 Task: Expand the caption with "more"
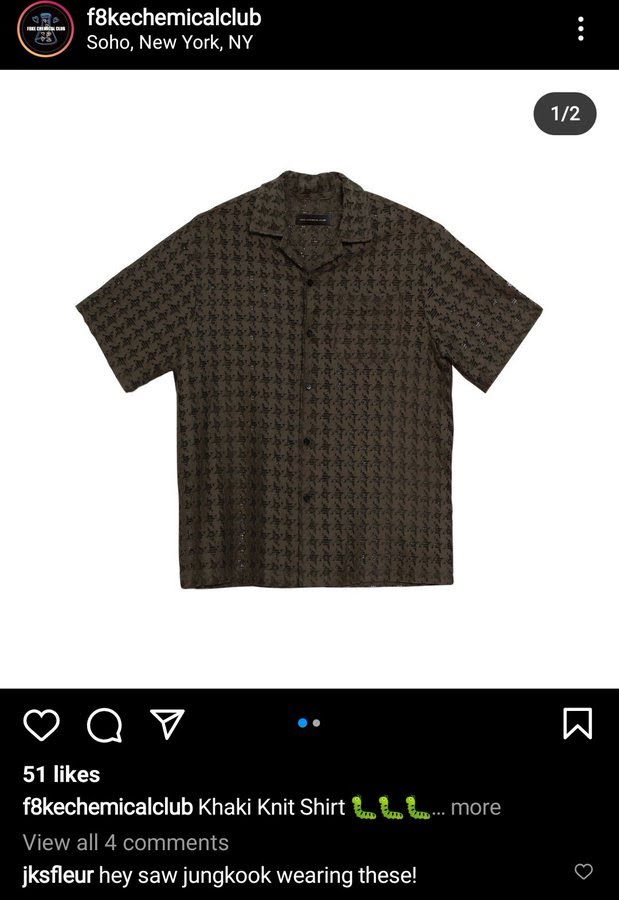click(475, 807)
